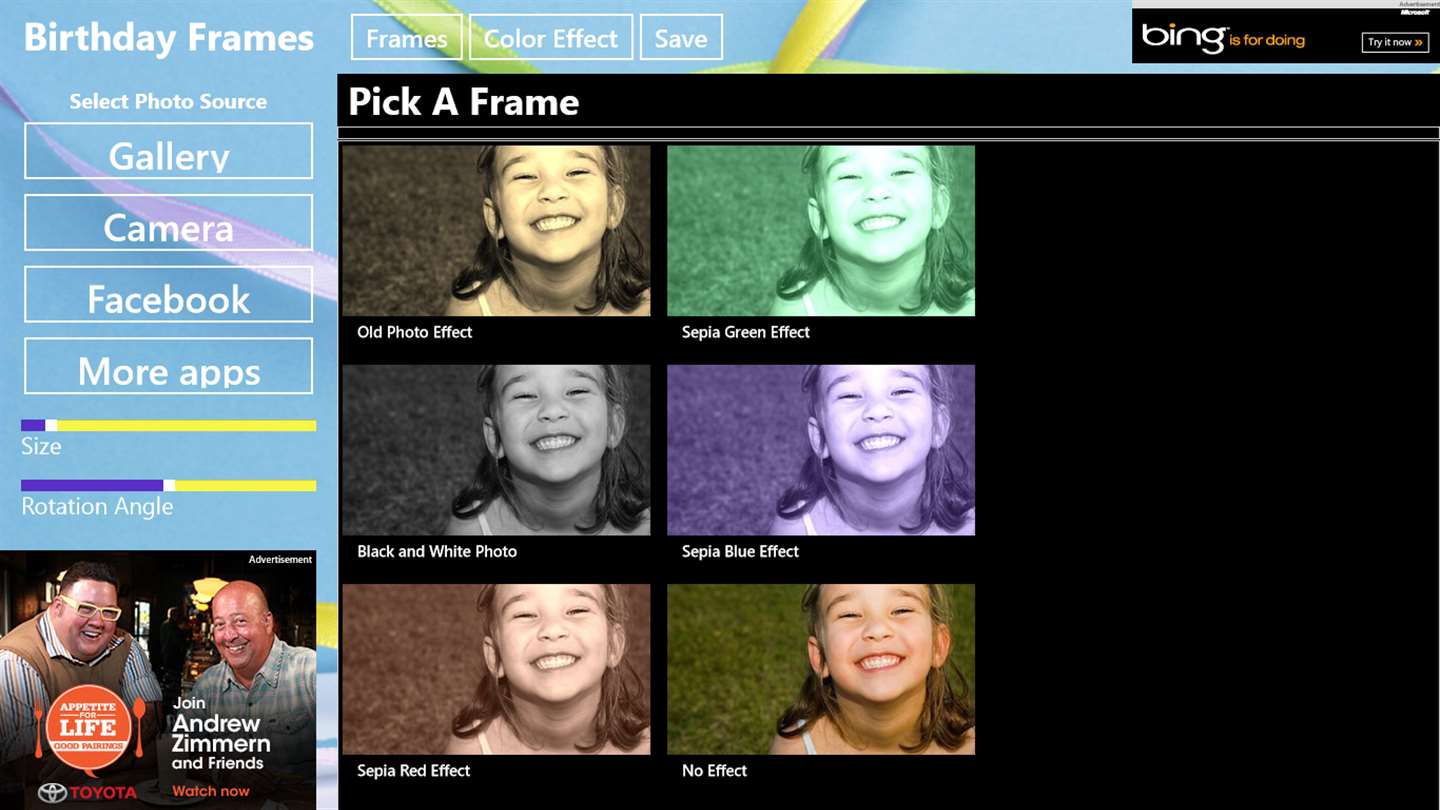Tap Watch now in the Toyota ad
The width and height of the screenshot is (1440, 810).
coord(211,791)
